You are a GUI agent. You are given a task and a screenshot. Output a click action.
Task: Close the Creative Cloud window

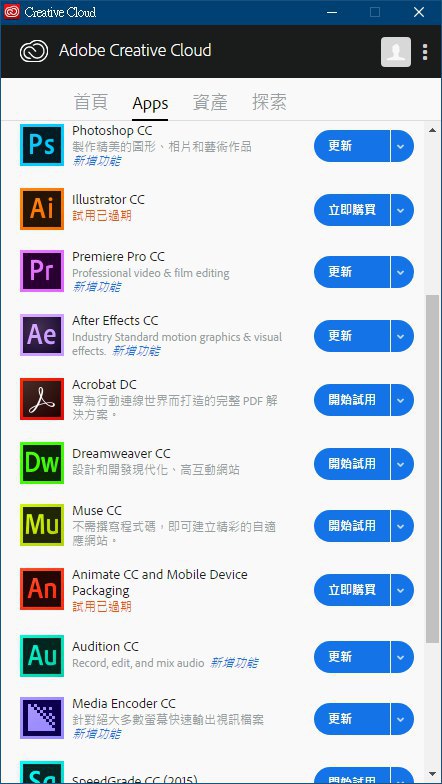[x=419, y=12]
